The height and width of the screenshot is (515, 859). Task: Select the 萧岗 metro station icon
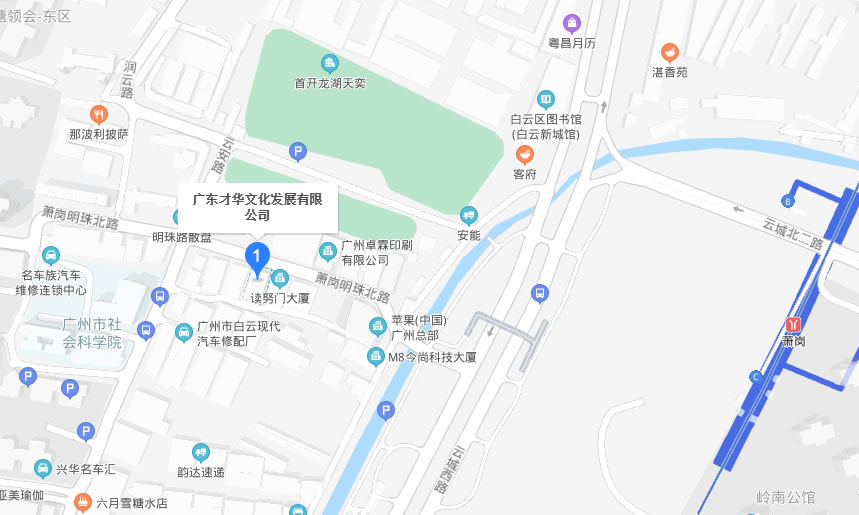[x=794, y=324]
